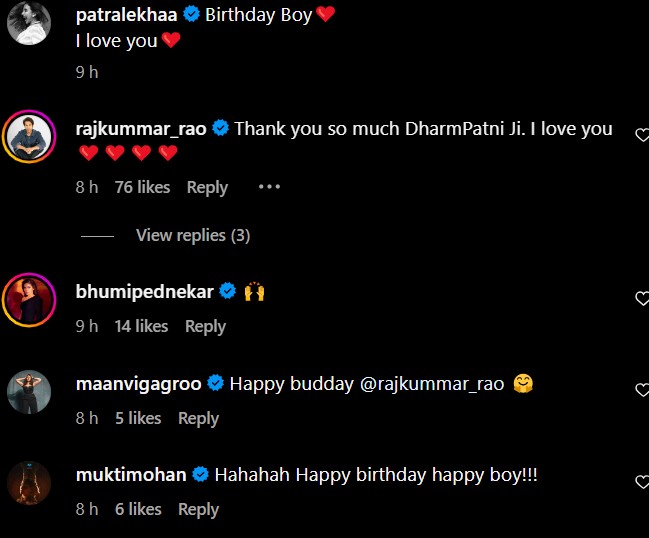Like bhumipednekar's comment
This screenshot has width=649, height=538.
coord(641,298)
